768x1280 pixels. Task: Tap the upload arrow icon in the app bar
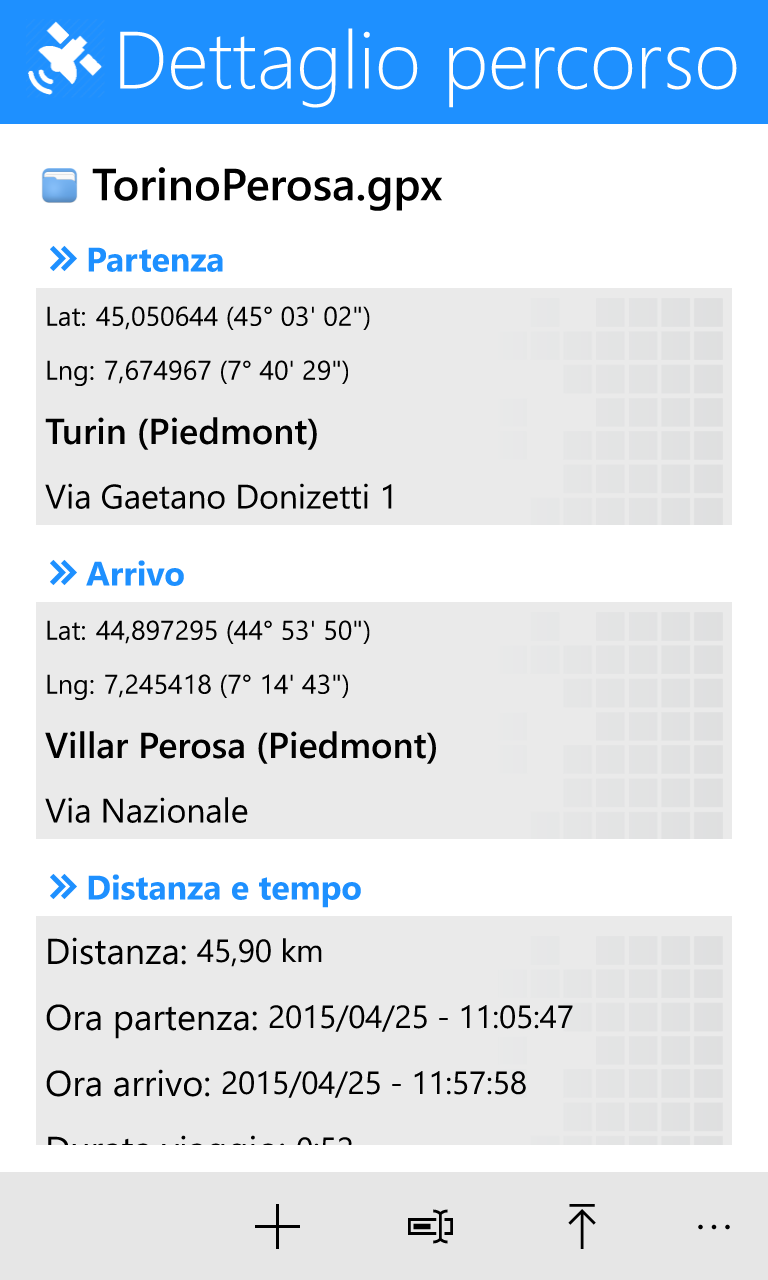pyautogui.click(x=582, y=1226)
